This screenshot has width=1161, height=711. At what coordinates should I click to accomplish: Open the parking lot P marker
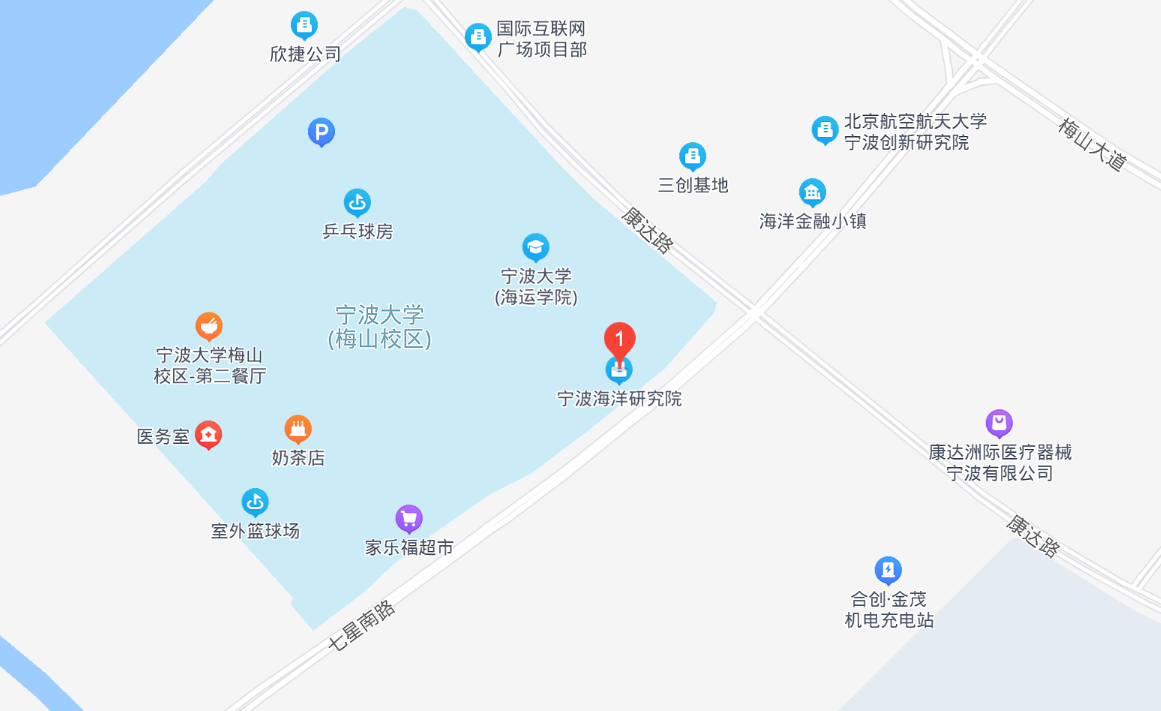coord(321,131)
